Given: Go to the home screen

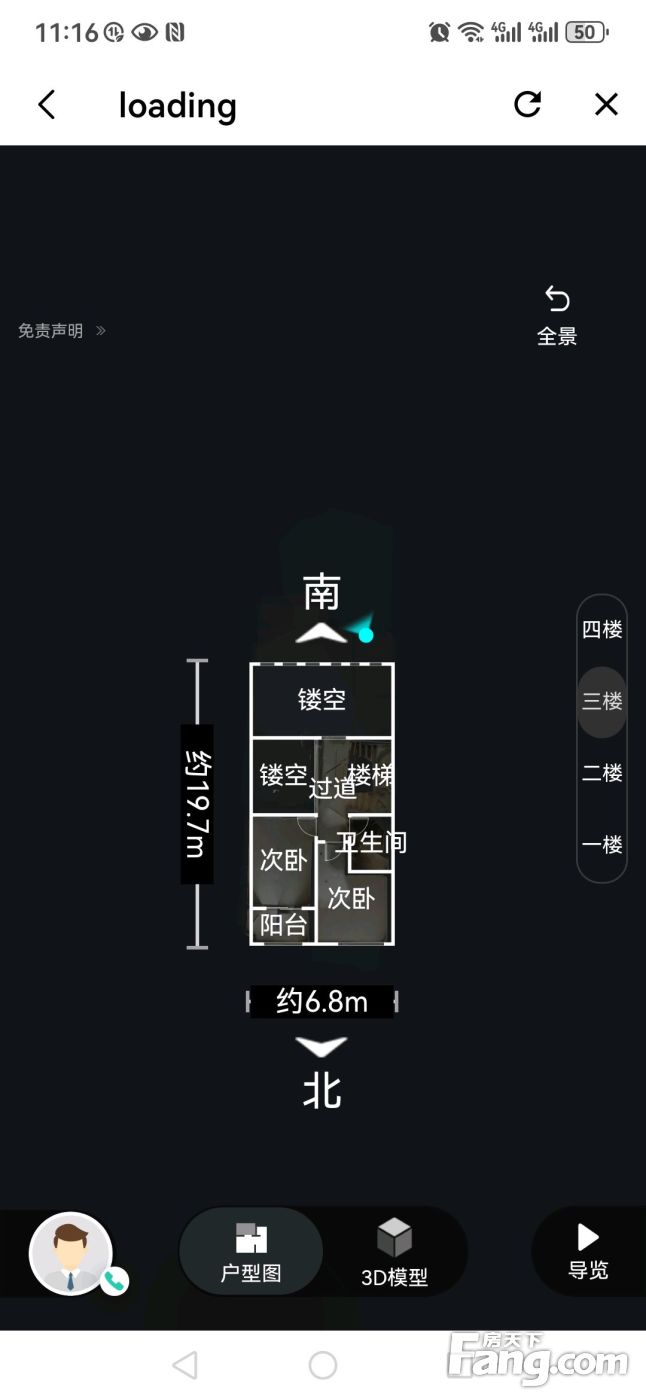Looking at the screenshot, I should [323, 1365].
